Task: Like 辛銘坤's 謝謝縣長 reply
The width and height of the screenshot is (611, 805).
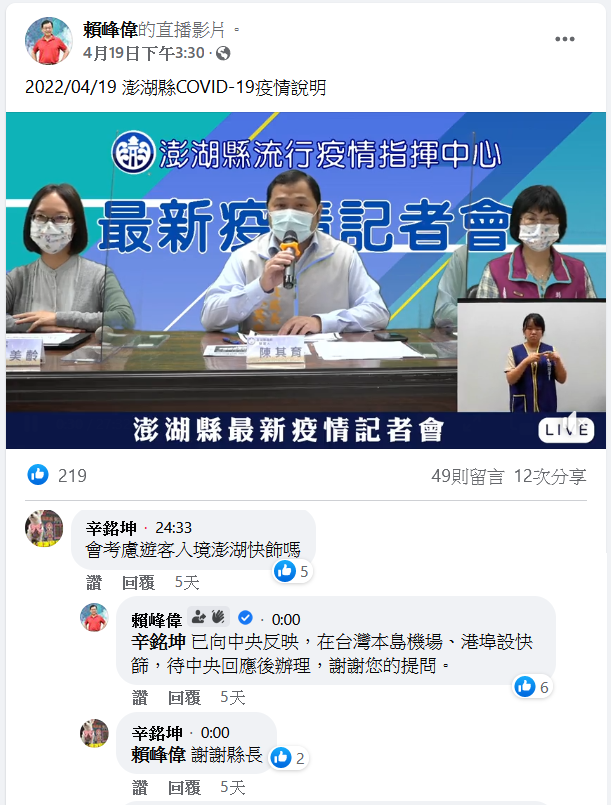Action: tap(140, 787)
